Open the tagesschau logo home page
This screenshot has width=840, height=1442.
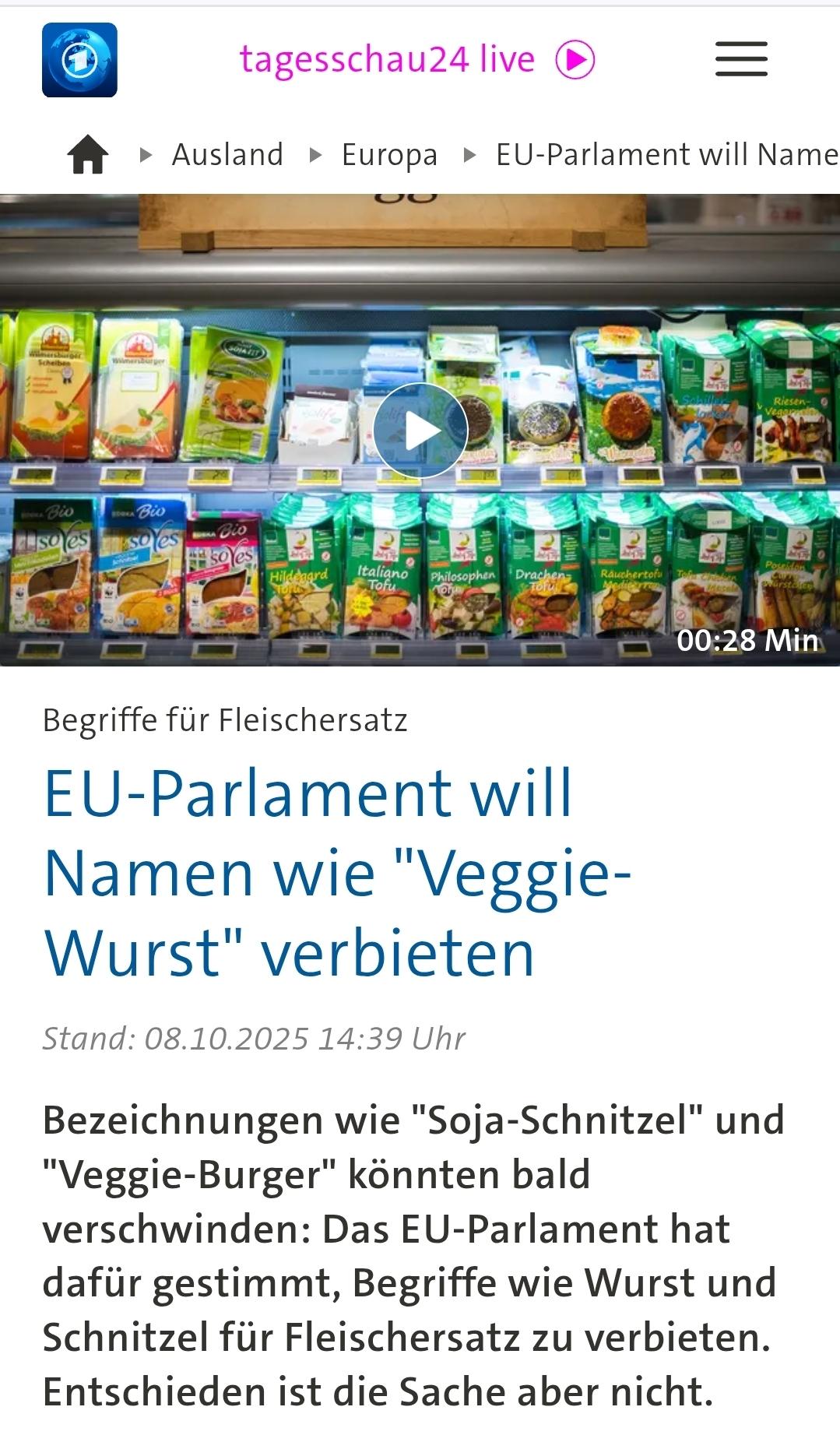click(79, 60)
